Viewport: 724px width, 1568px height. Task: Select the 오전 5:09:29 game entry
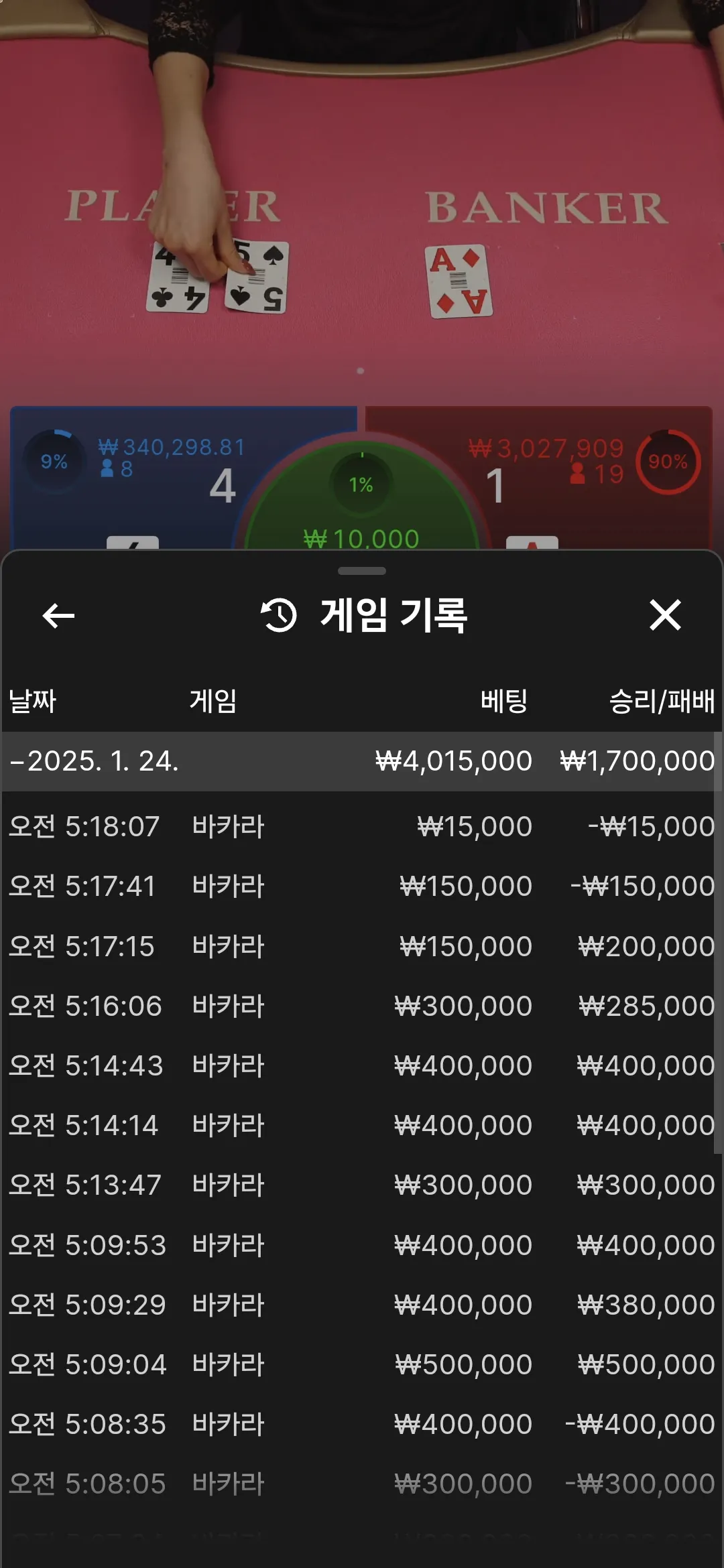362,1305
